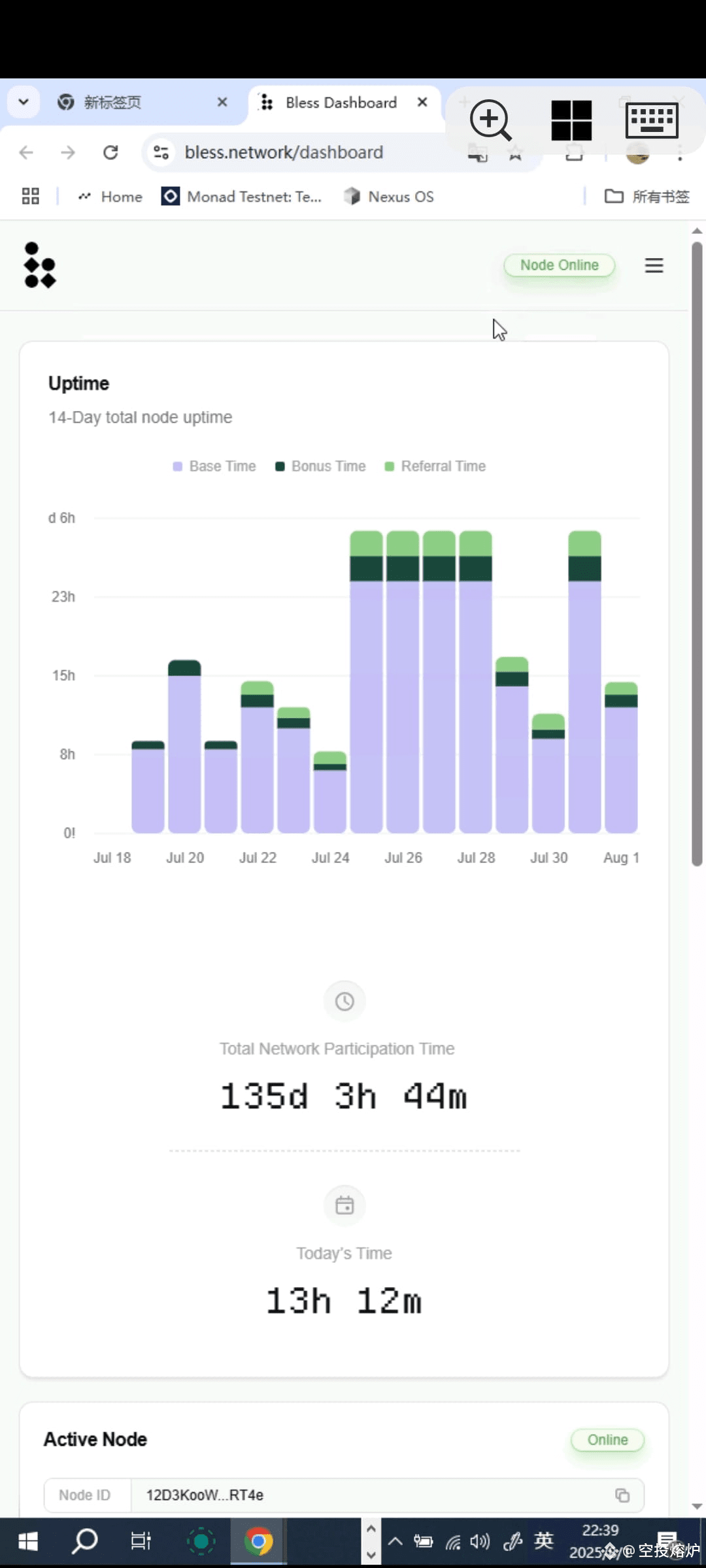
Task: Copy the Node ID using the copy icon
Action: coord(621,1495)
